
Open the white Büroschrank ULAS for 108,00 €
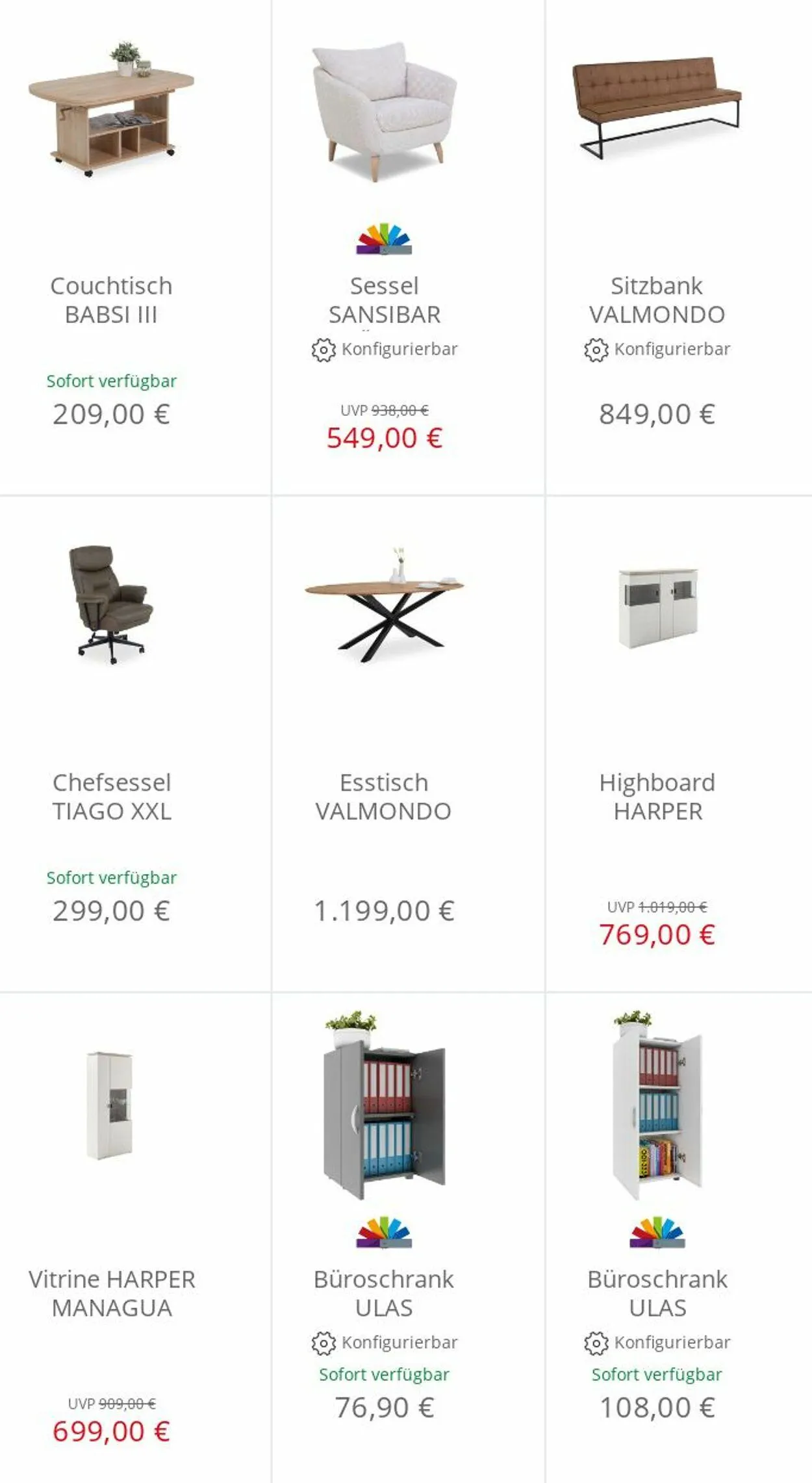pos(679,1238)
